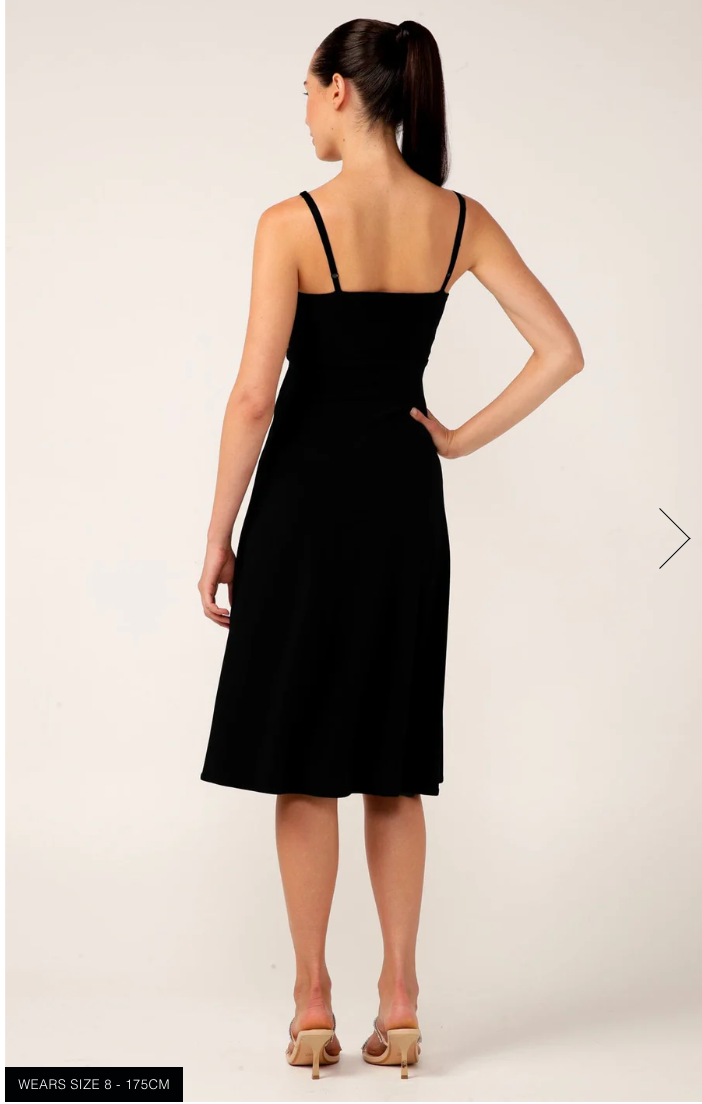Viewport: 702px width, 1104px height.
Task: Show the next product photo
Action: click(x=673, y=538)
